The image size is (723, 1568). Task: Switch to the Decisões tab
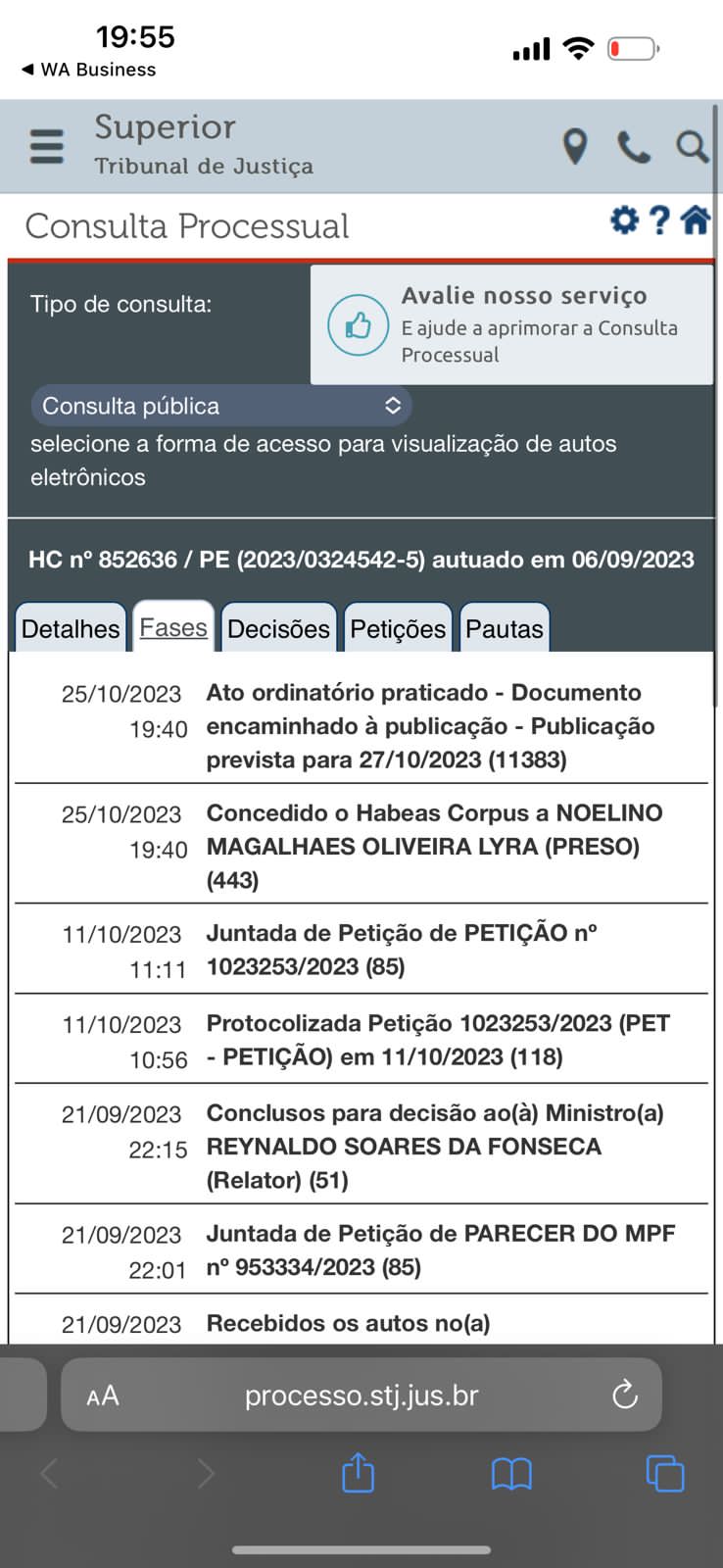click(278, 628)
